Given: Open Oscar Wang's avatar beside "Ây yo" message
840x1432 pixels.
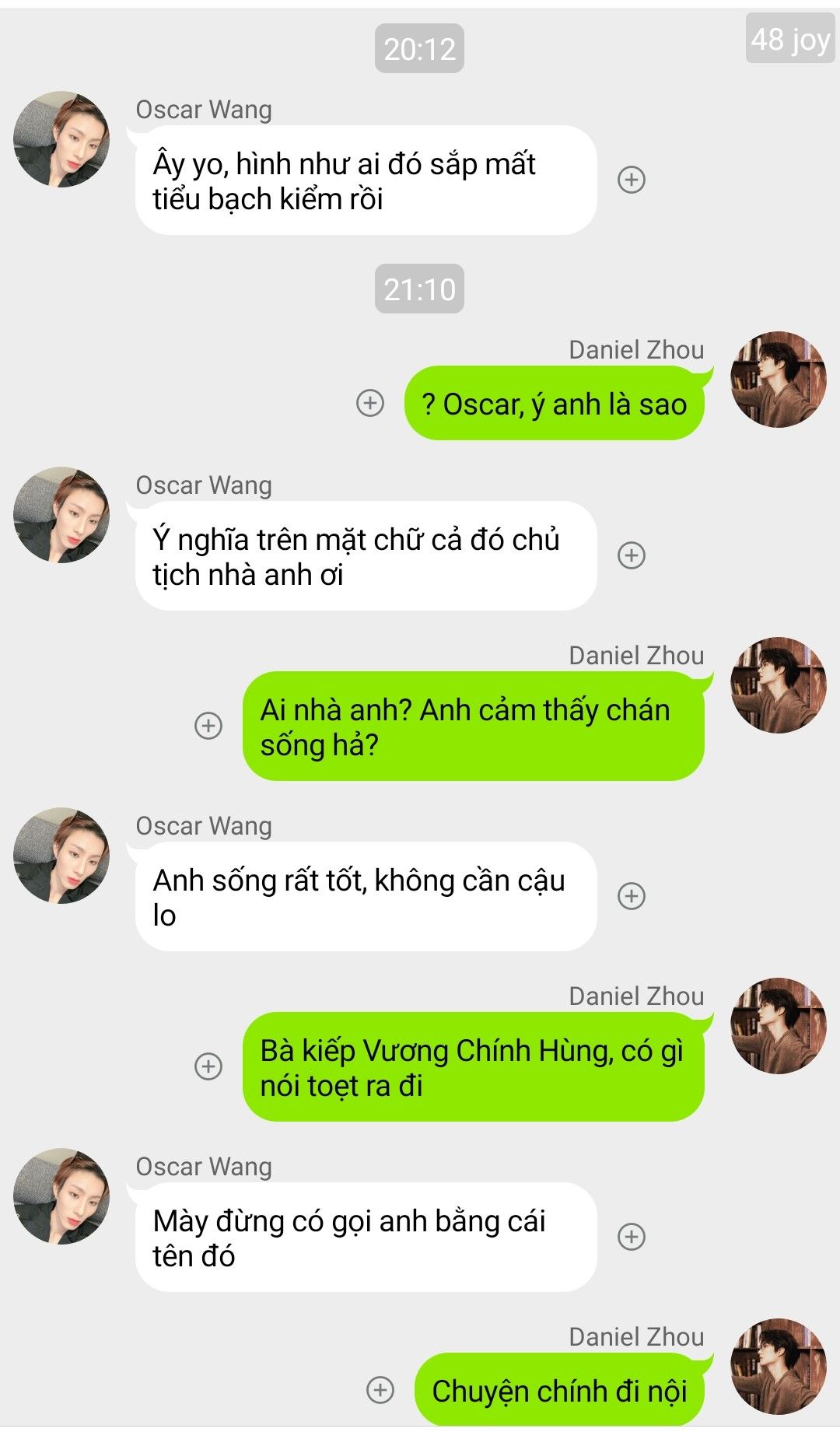Looking at the screenshot, I should 61,139.
